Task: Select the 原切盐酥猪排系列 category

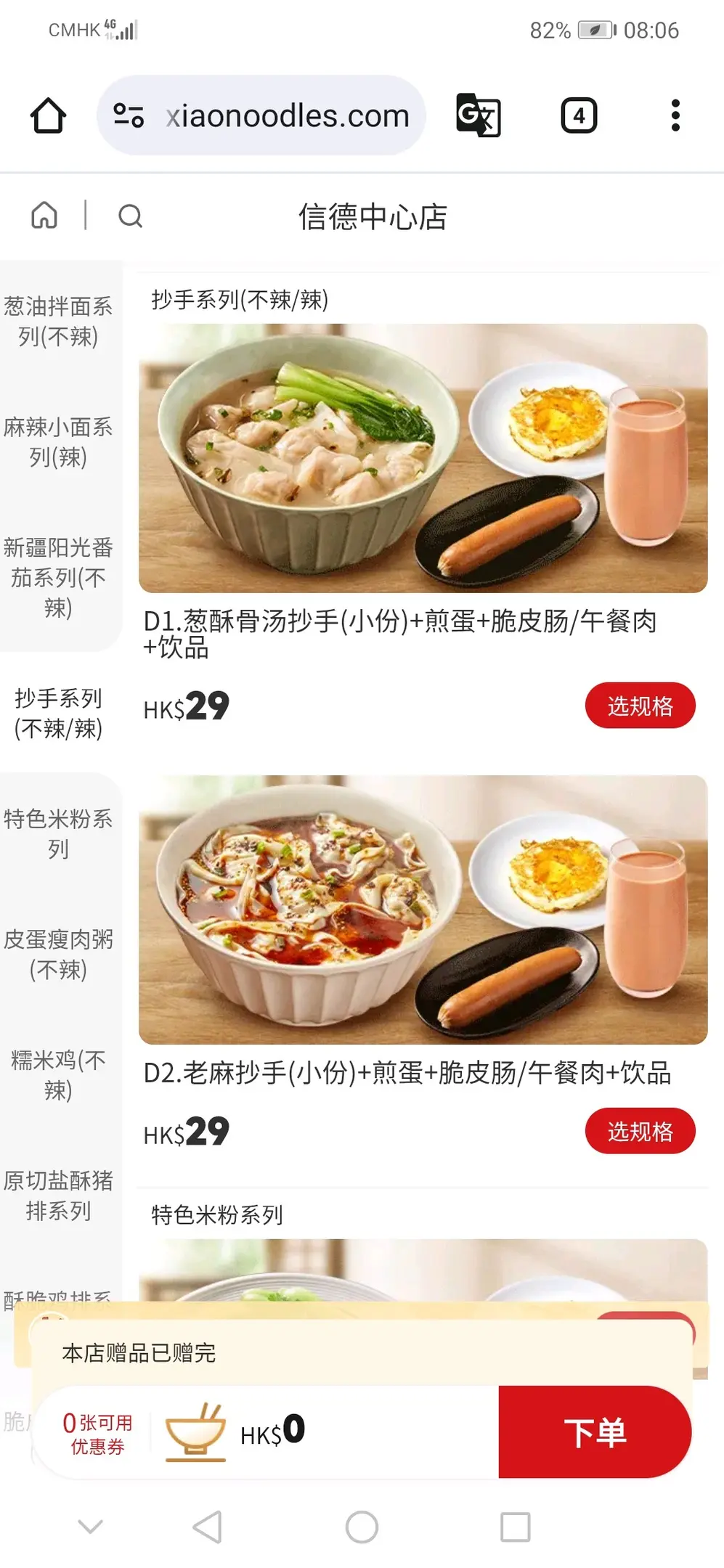Action: tap(58, 1195)
